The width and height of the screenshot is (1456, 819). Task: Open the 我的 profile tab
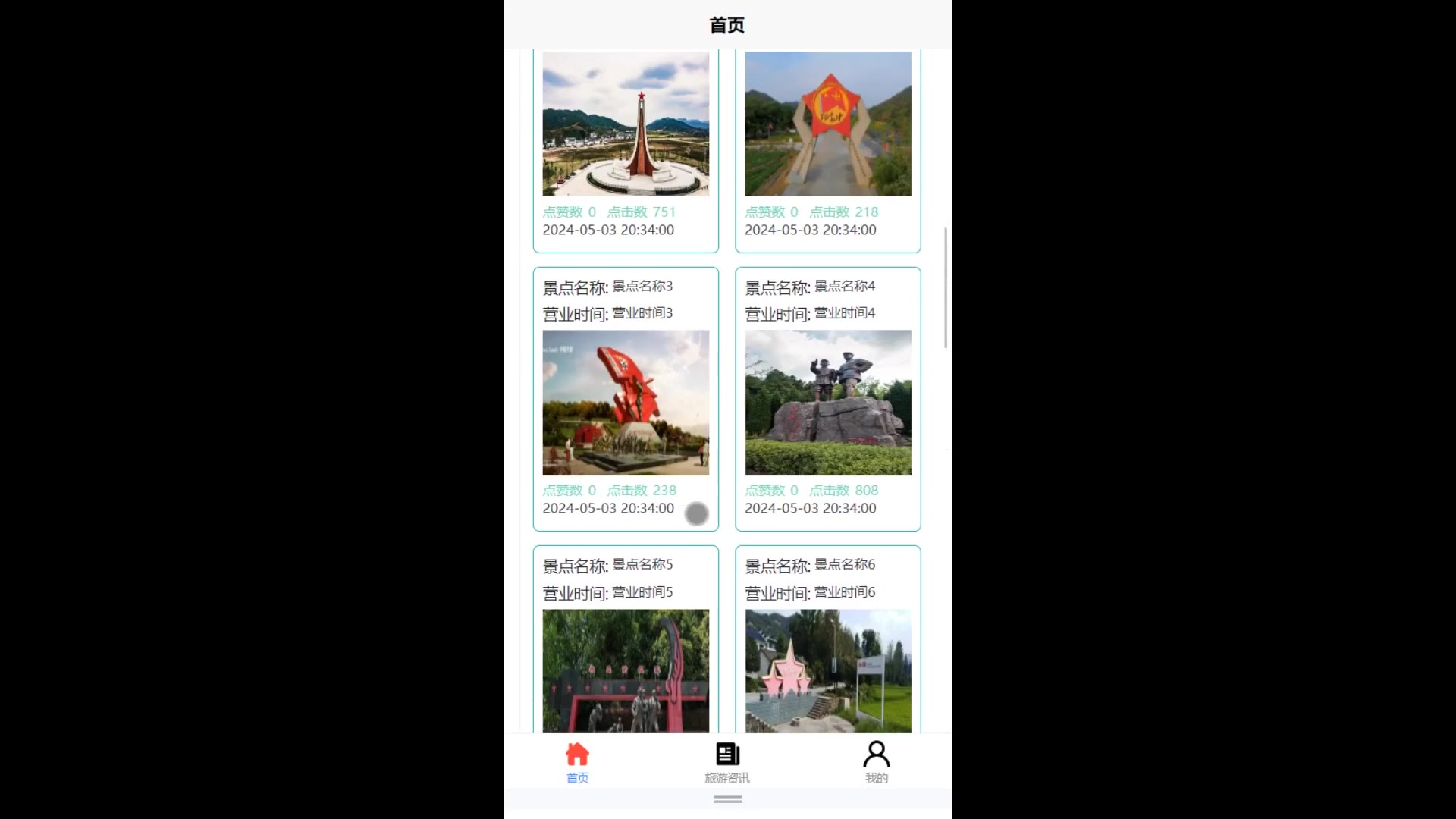tap(876, 762)
